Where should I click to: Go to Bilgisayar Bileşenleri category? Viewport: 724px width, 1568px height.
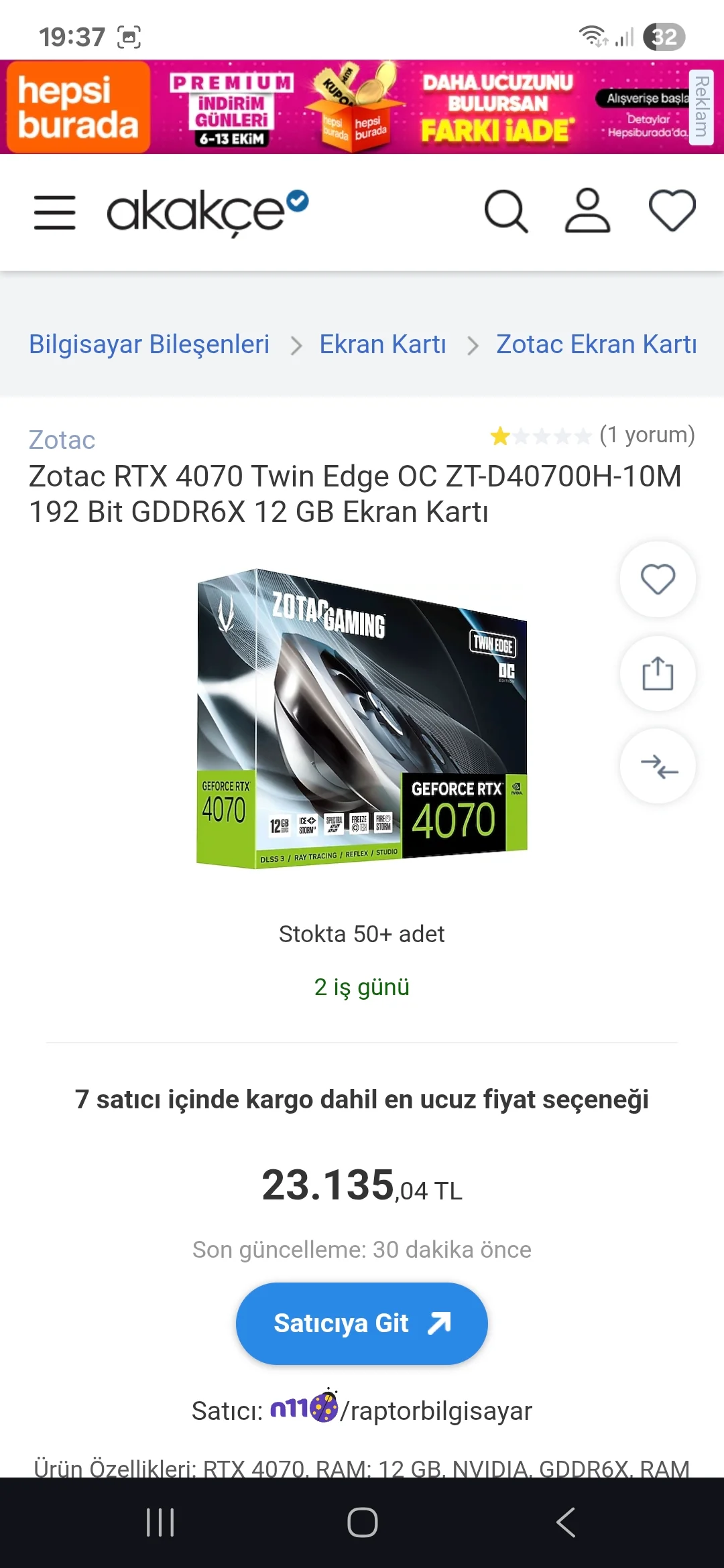149,344
